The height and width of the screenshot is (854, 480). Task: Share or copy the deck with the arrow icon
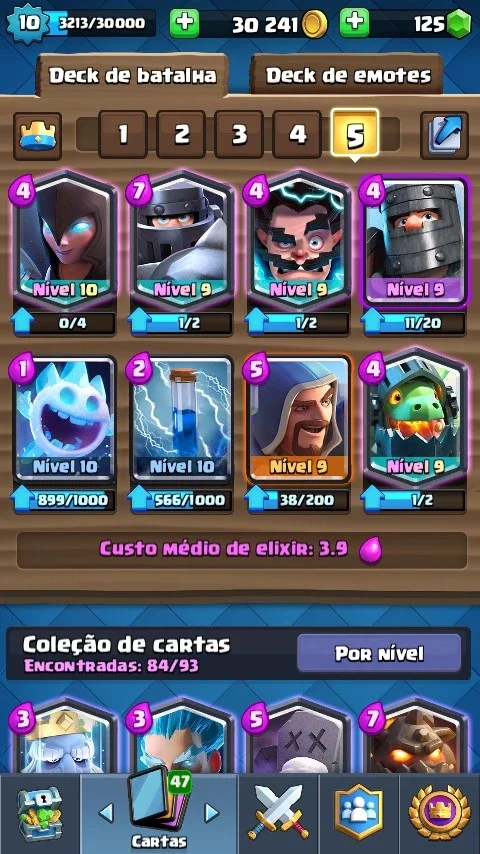(x=445, y=136)
